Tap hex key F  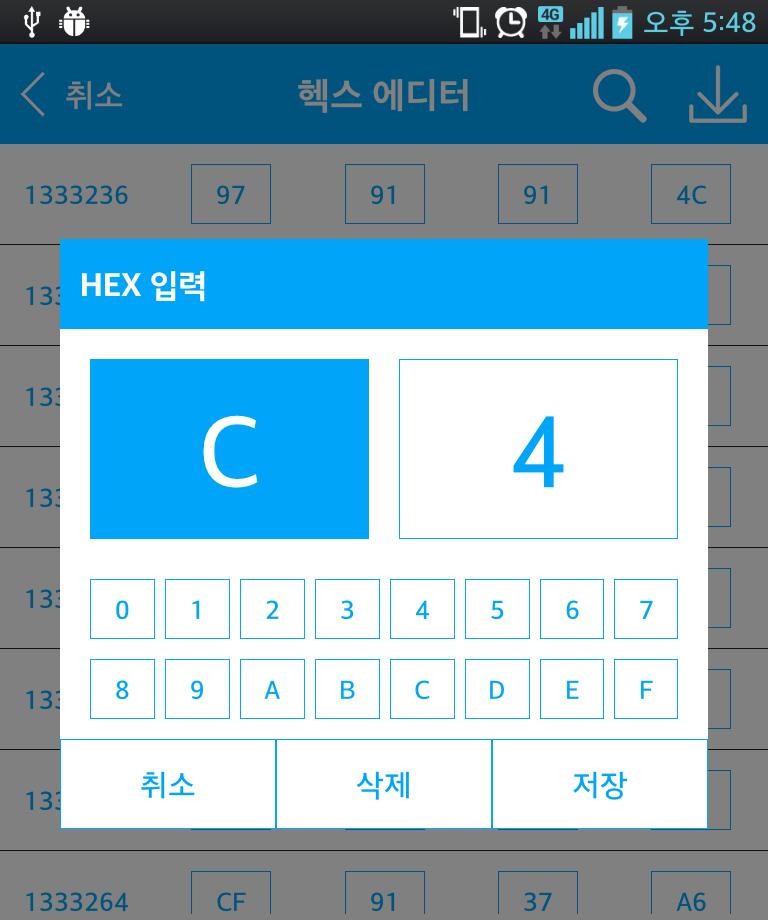[x=646, y=689]
